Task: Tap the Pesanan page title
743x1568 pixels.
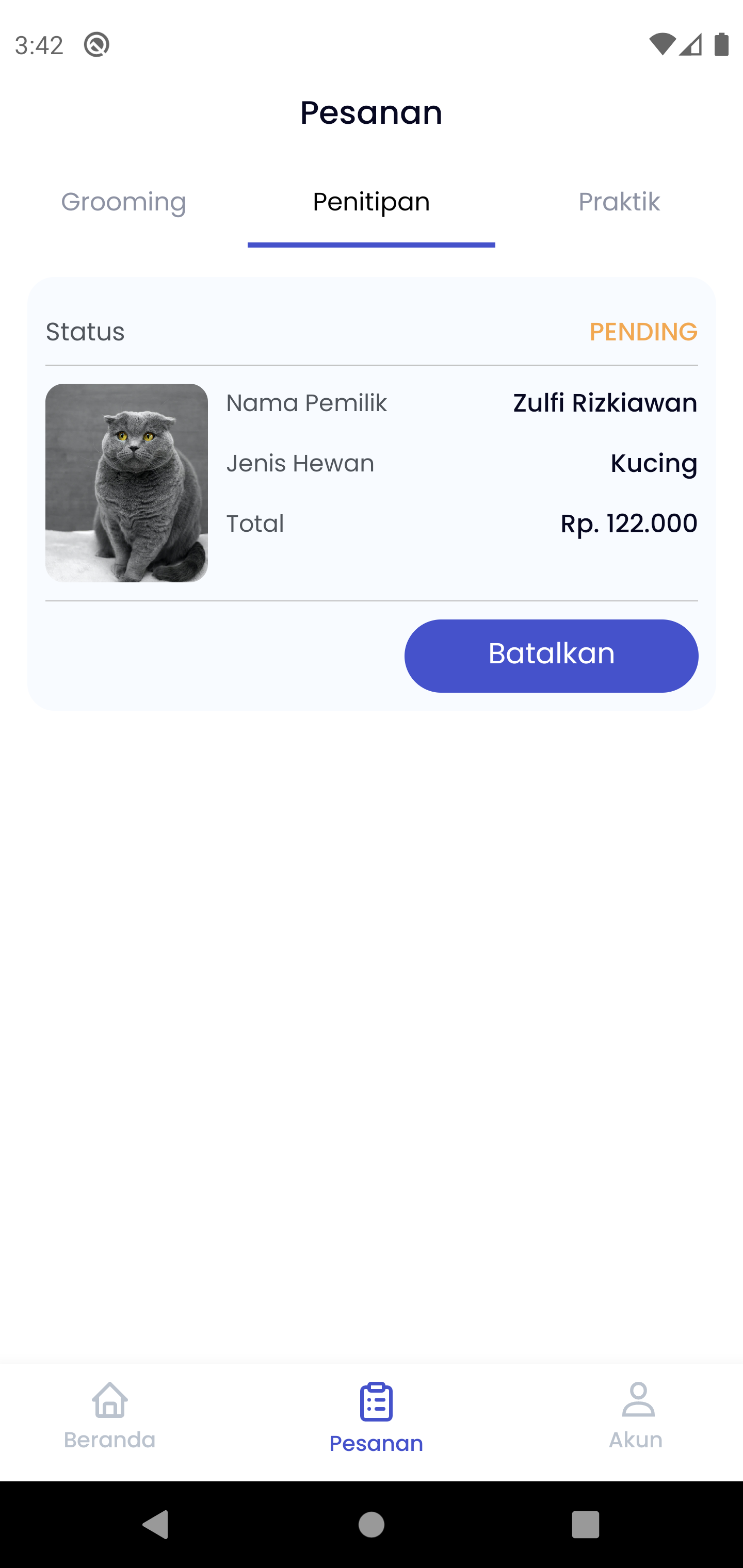Action: coord(371,112)
